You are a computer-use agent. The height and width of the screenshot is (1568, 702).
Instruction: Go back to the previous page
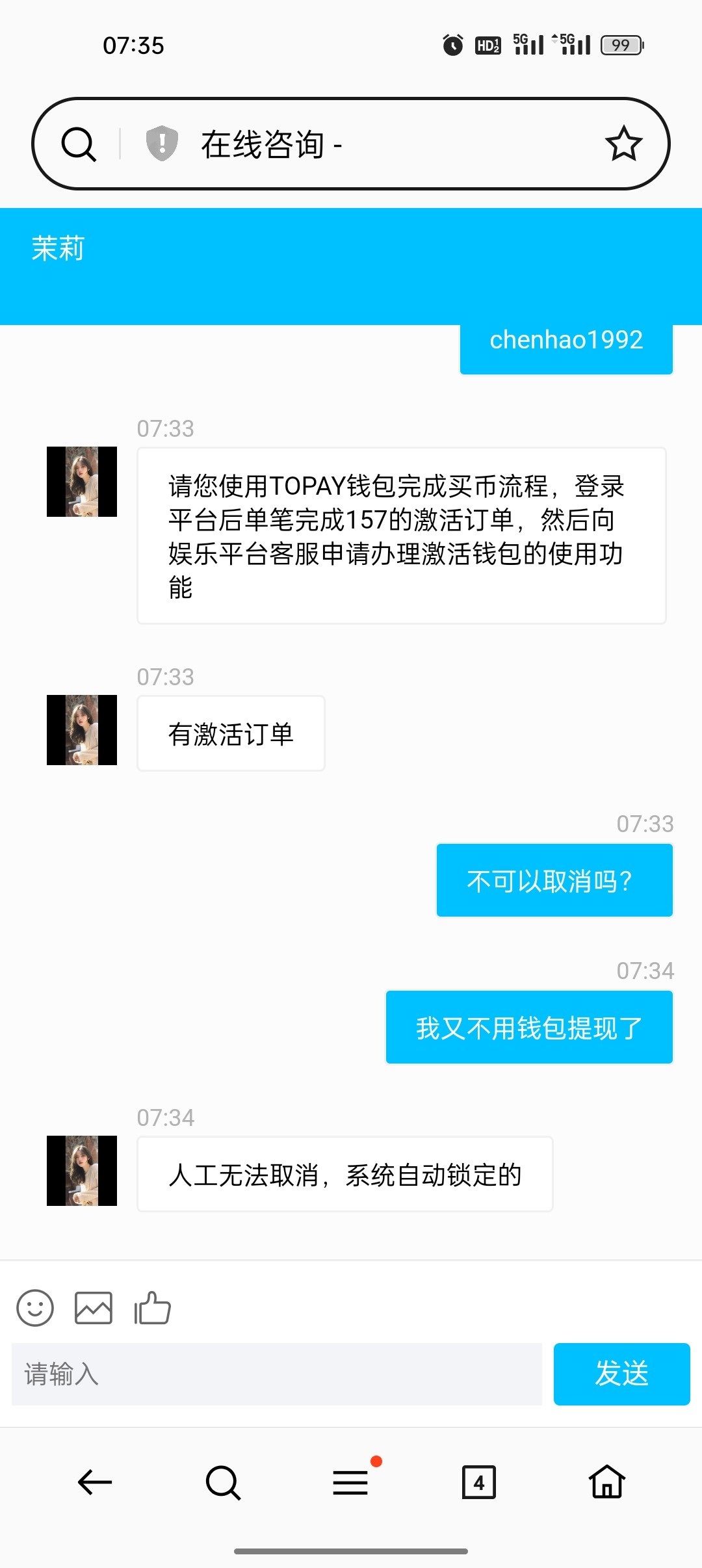(x=95, y=1482)
